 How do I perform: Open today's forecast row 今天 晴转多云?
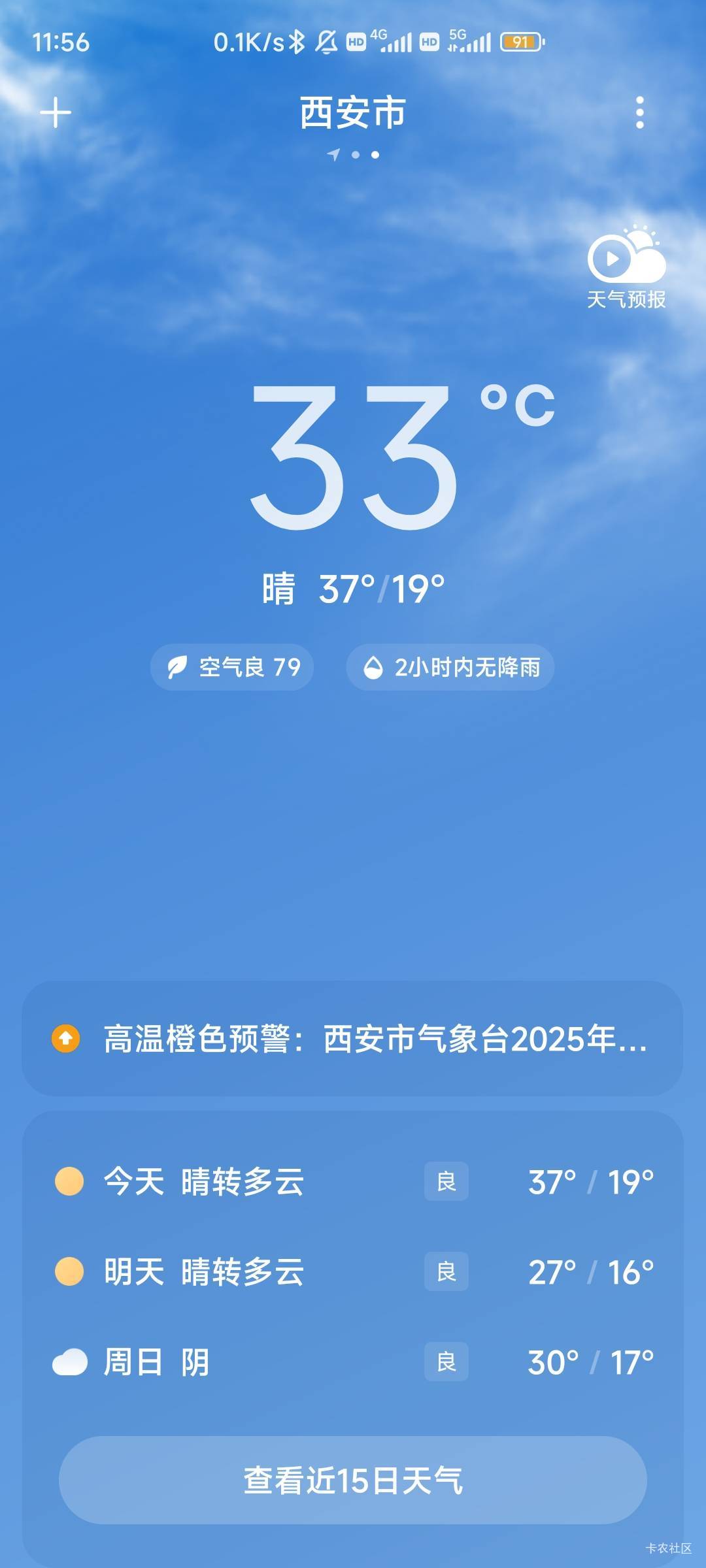[x=353, y=1181]
